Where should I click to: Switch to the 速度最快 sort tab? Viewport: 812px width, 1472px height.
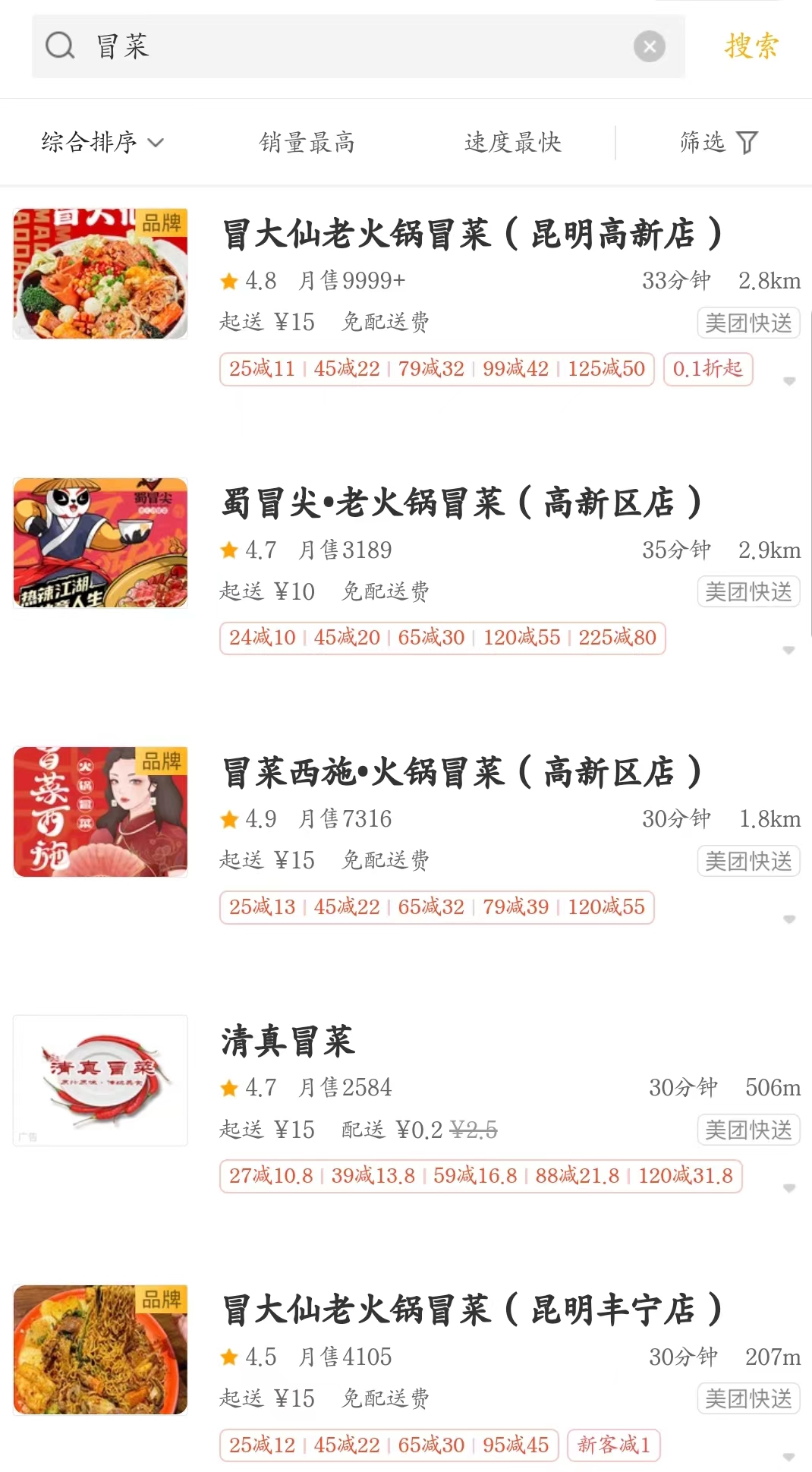(513, 141)
